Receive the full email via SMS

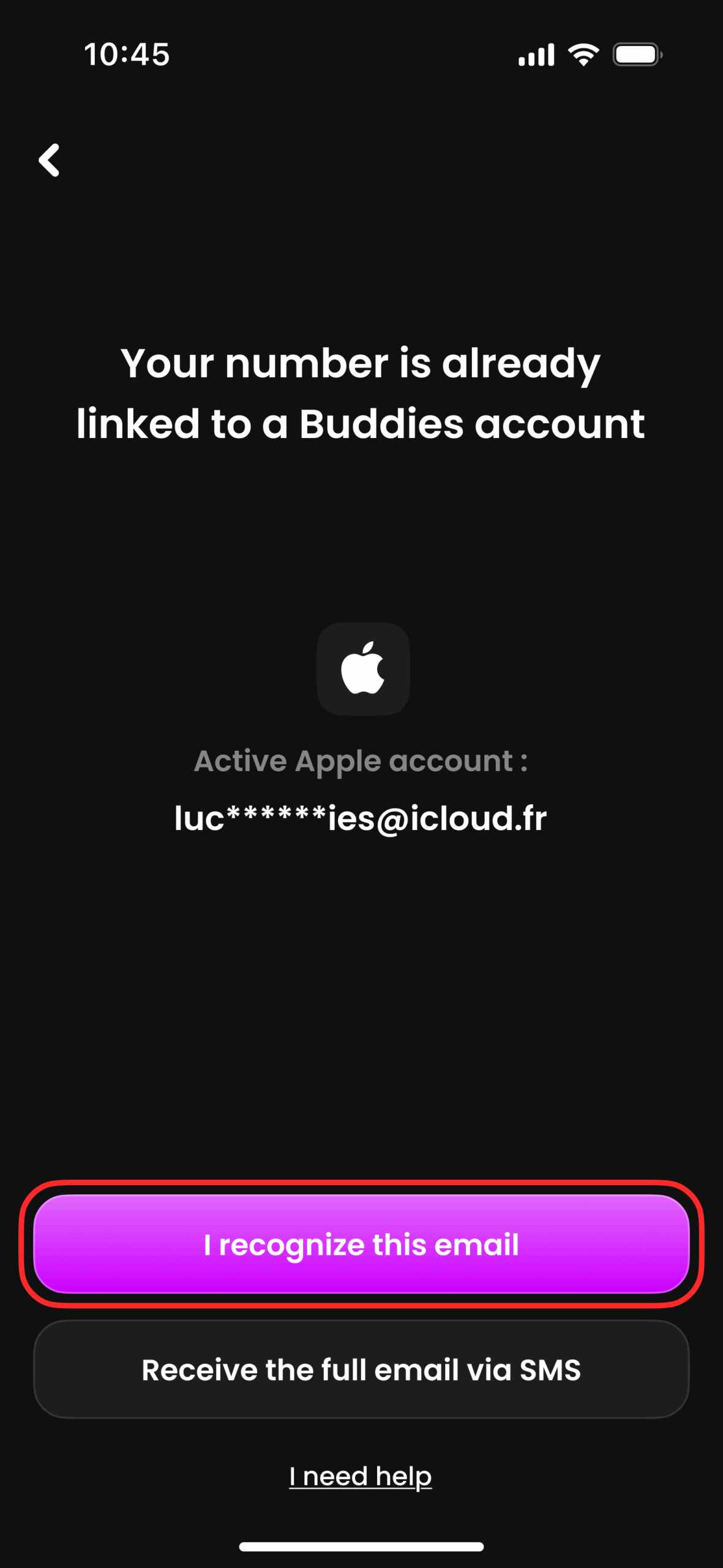pyautogui.click(x=361, y=1370)
